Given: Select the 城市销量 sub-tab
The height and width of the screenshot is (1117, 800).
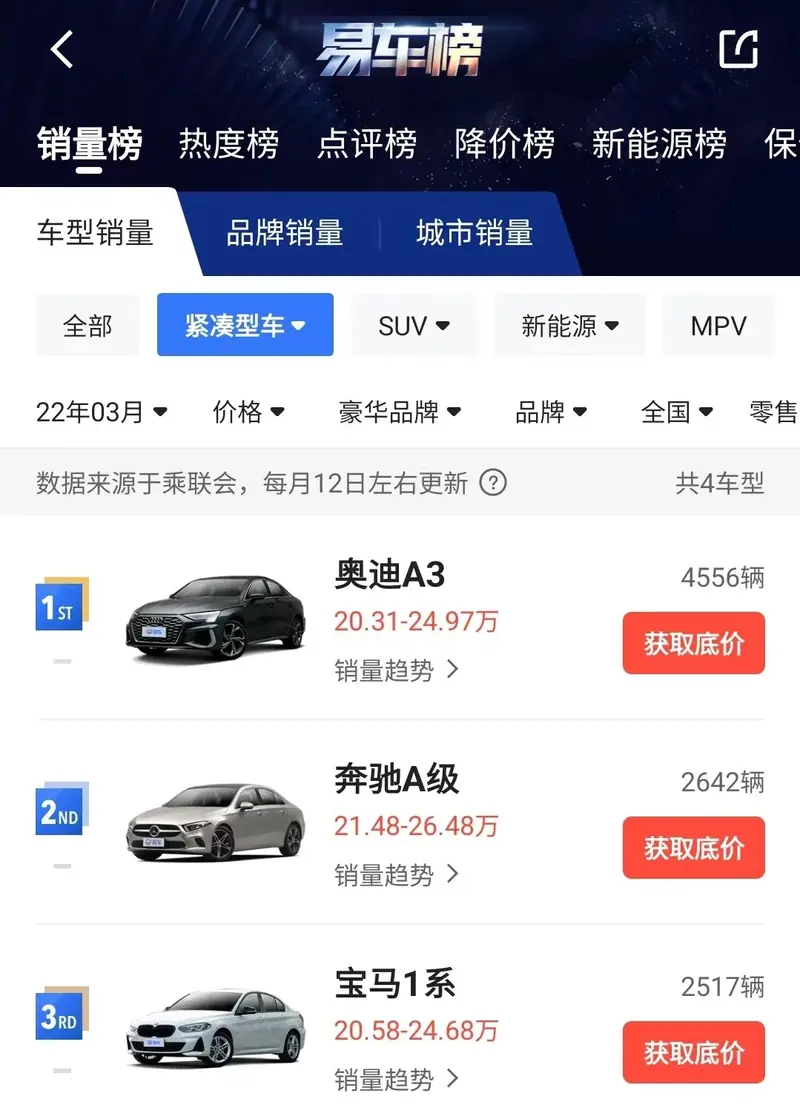Looking at the screenshot, I should point(474,233).
